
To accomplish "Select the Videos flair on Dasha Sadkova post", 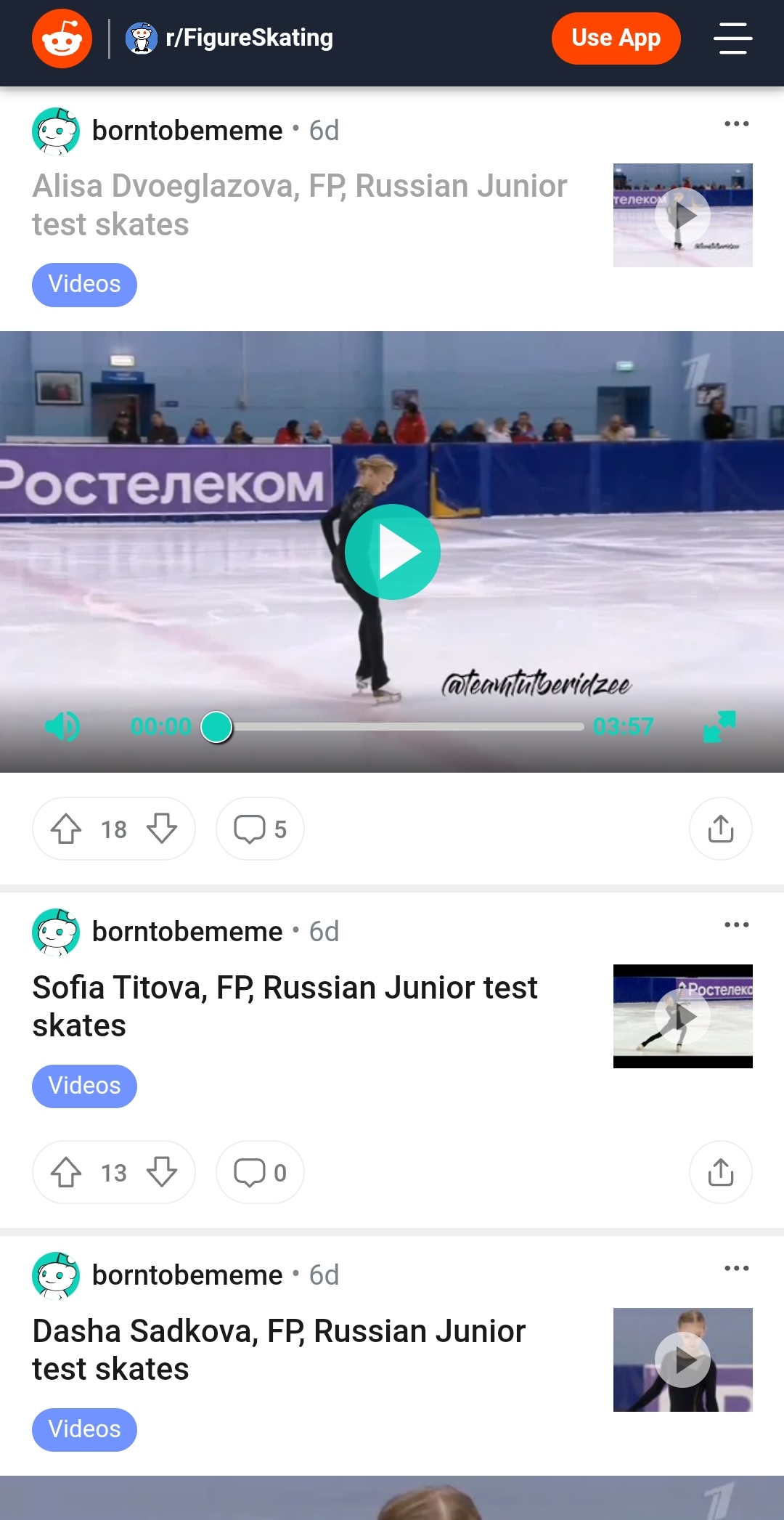I will (x=84, y=1429).
